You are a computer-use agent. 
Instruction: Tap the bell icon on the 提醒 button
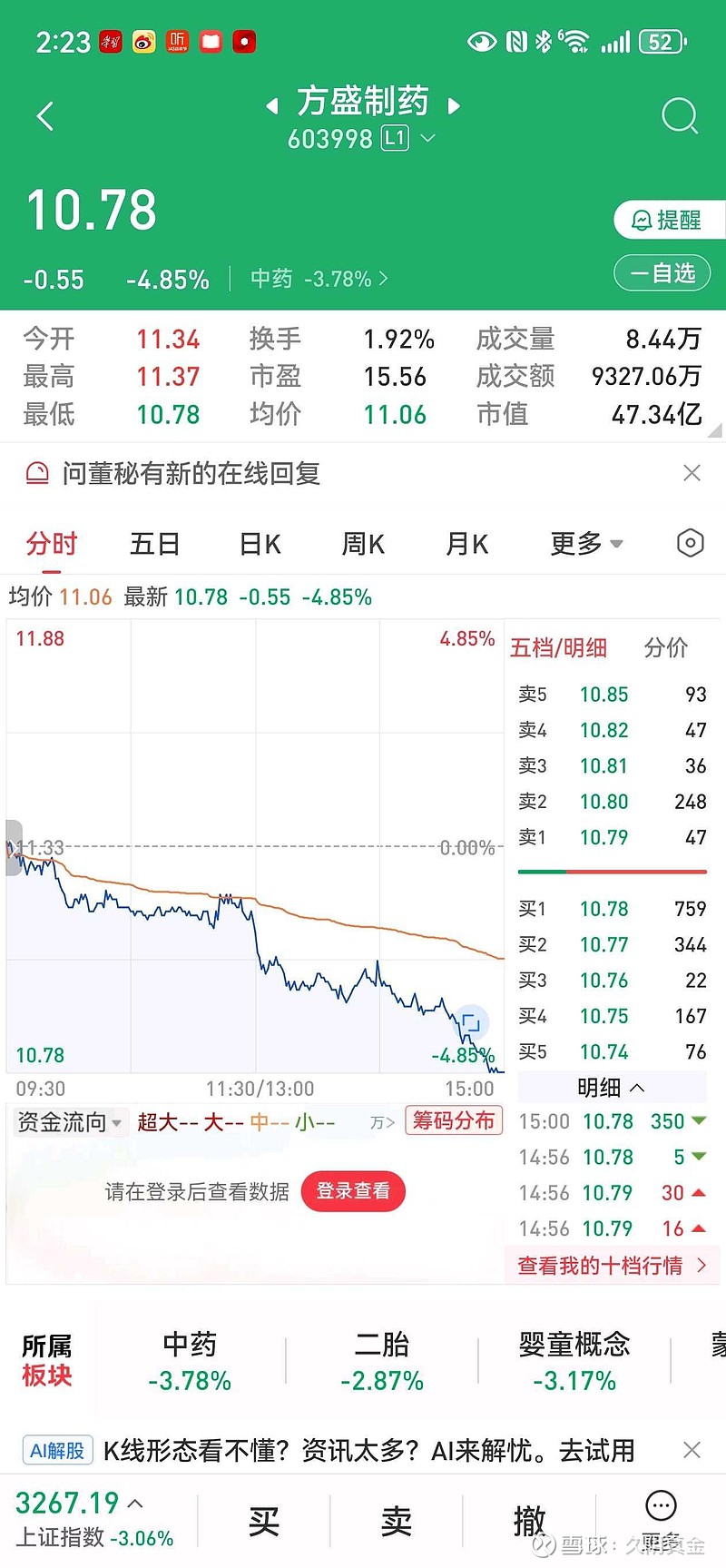643,220
